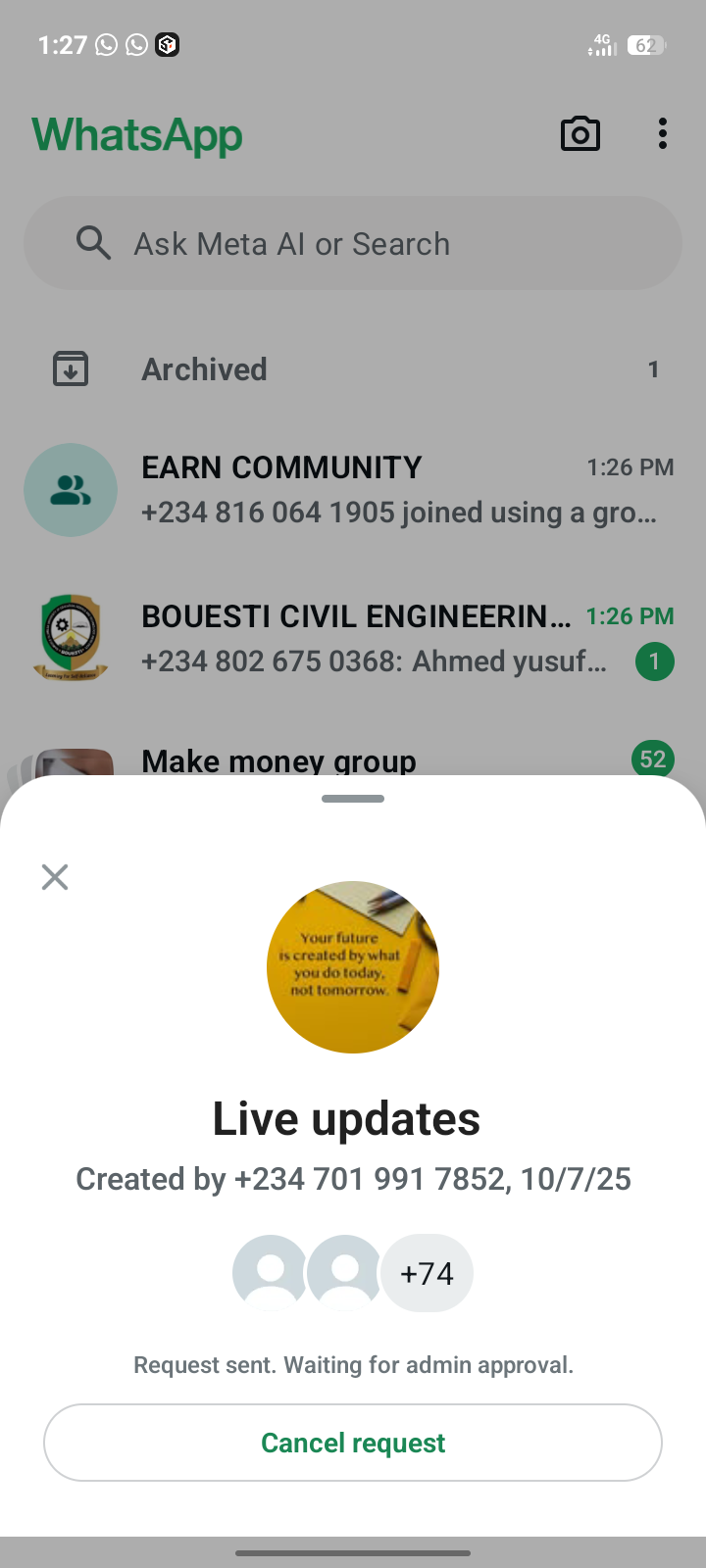Viewport: 706px width, 1568px height.
Task: Open Archived chats
Action: (353, 369)
